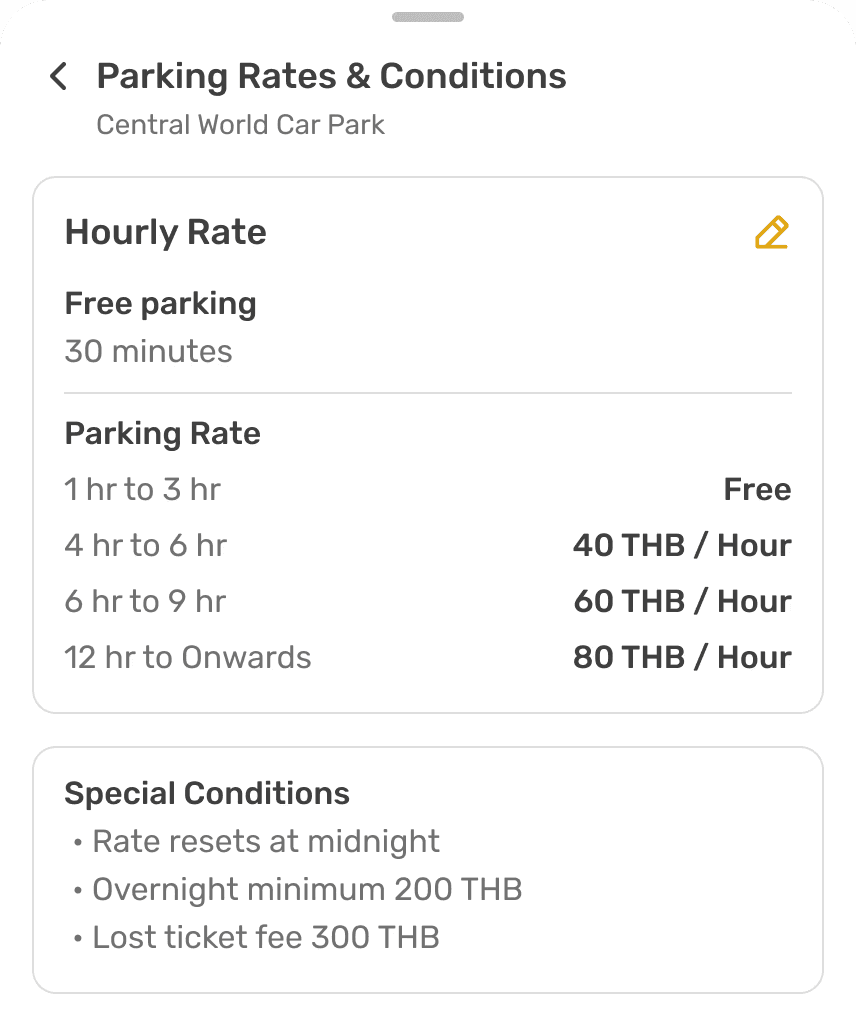Screen dimensions: 856x1011
Task: Click the '4 hr to 6 hr' rate row
Action: click(x=145, y=545)
